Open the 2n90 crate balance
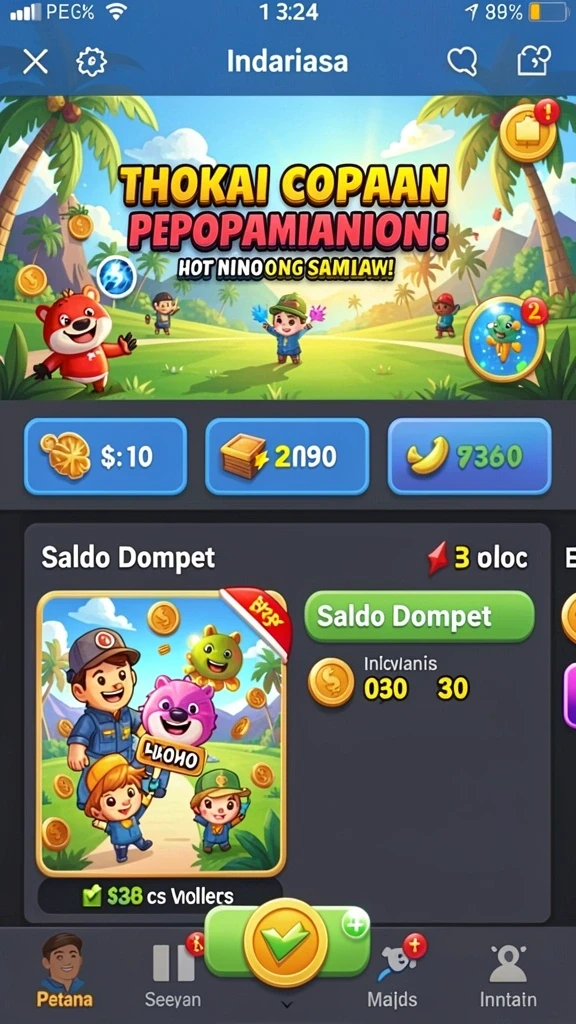Screen dimensions: 576x1024 (287, 456)
